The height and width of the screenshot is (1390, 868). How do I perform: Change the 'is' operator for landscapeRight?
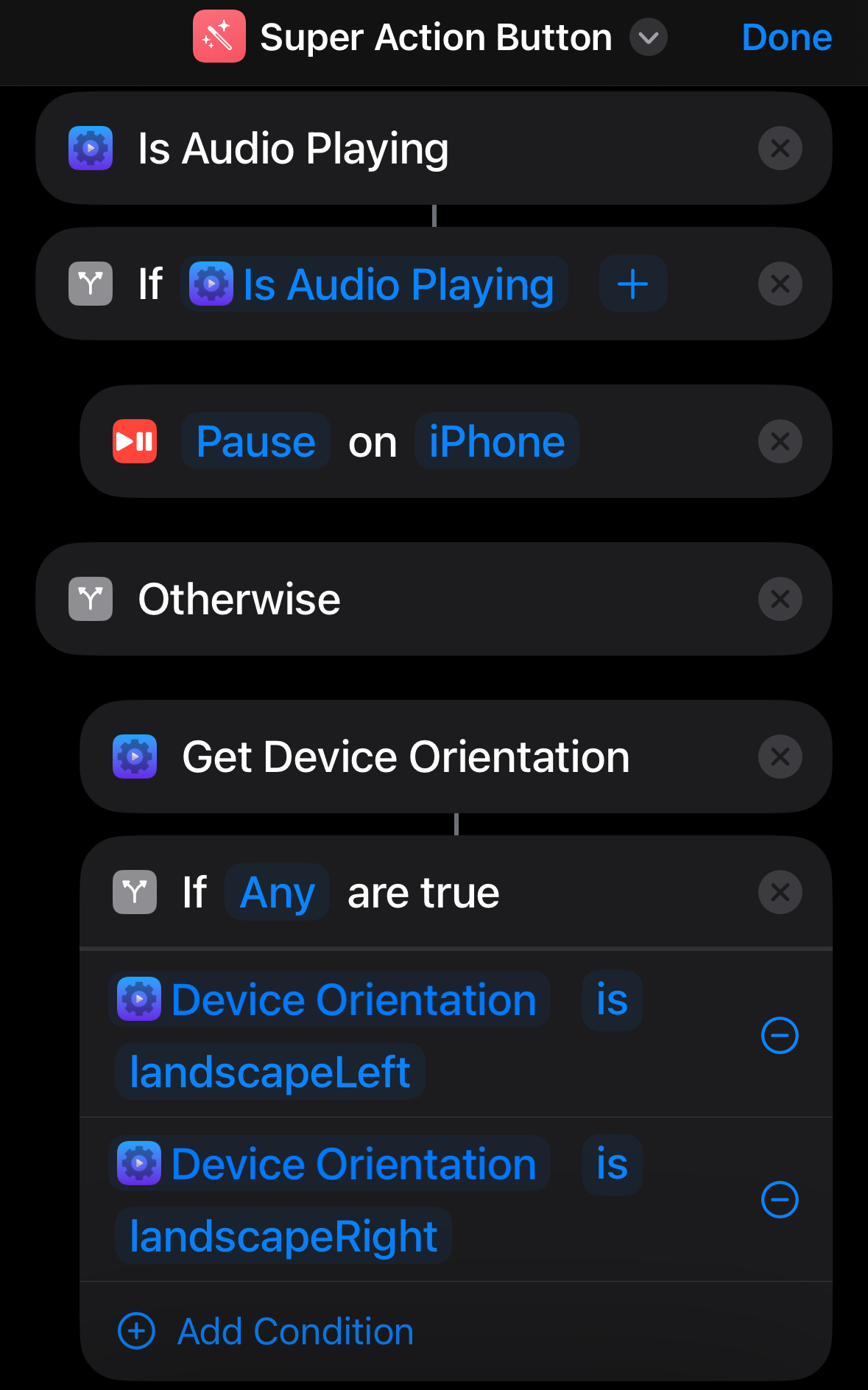[x=612, y=1165]
